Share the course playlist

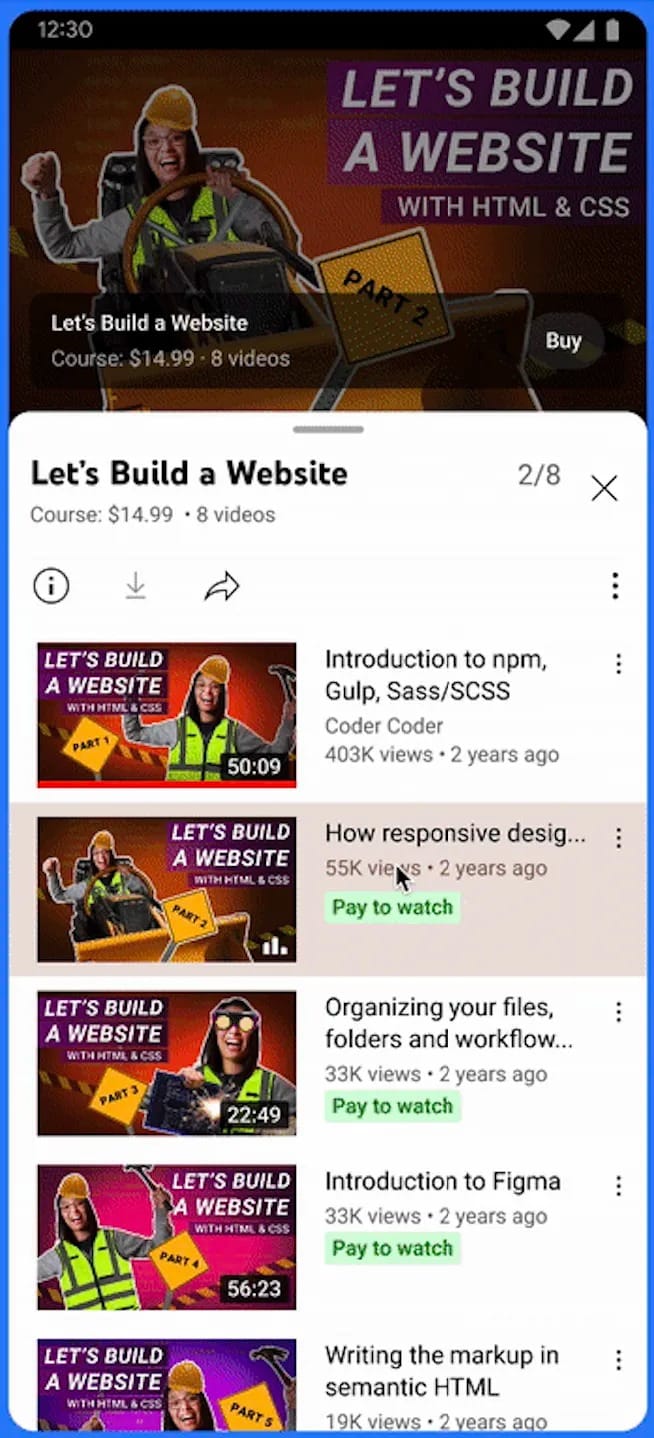[x=221, y=586]
